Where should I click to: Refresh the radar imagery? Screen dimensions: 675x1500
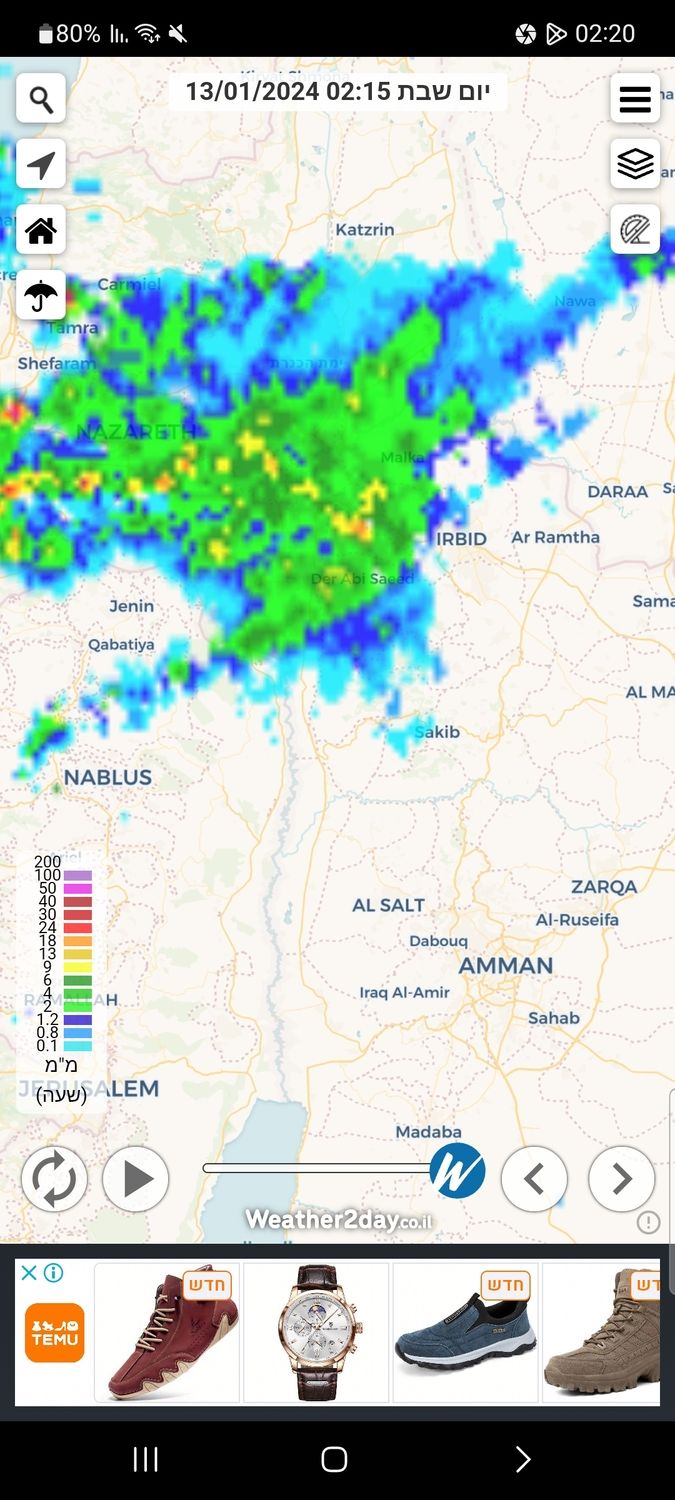click(x=54, y=1179)
